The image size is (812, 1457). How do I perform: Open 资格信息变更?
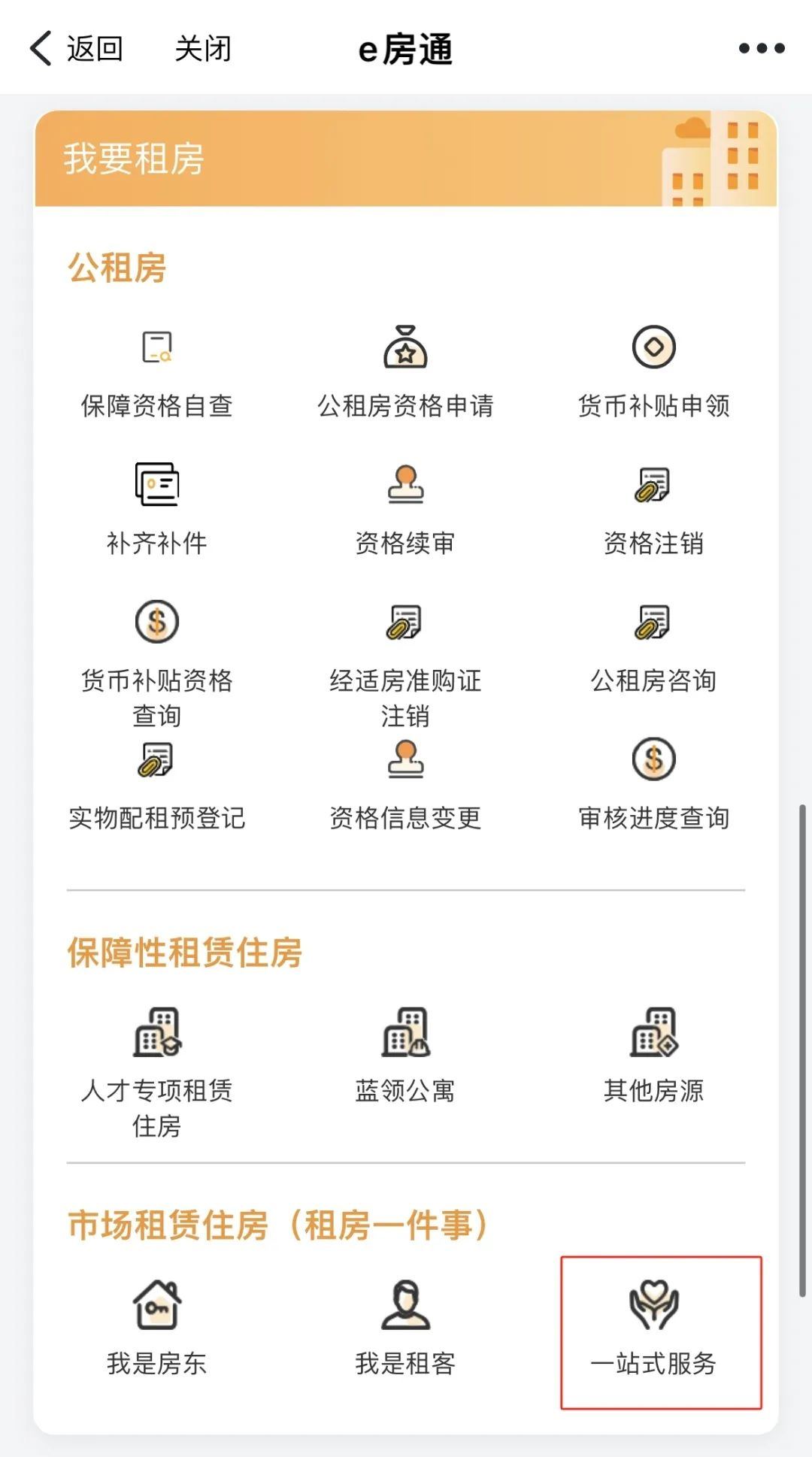pos(405,785)
